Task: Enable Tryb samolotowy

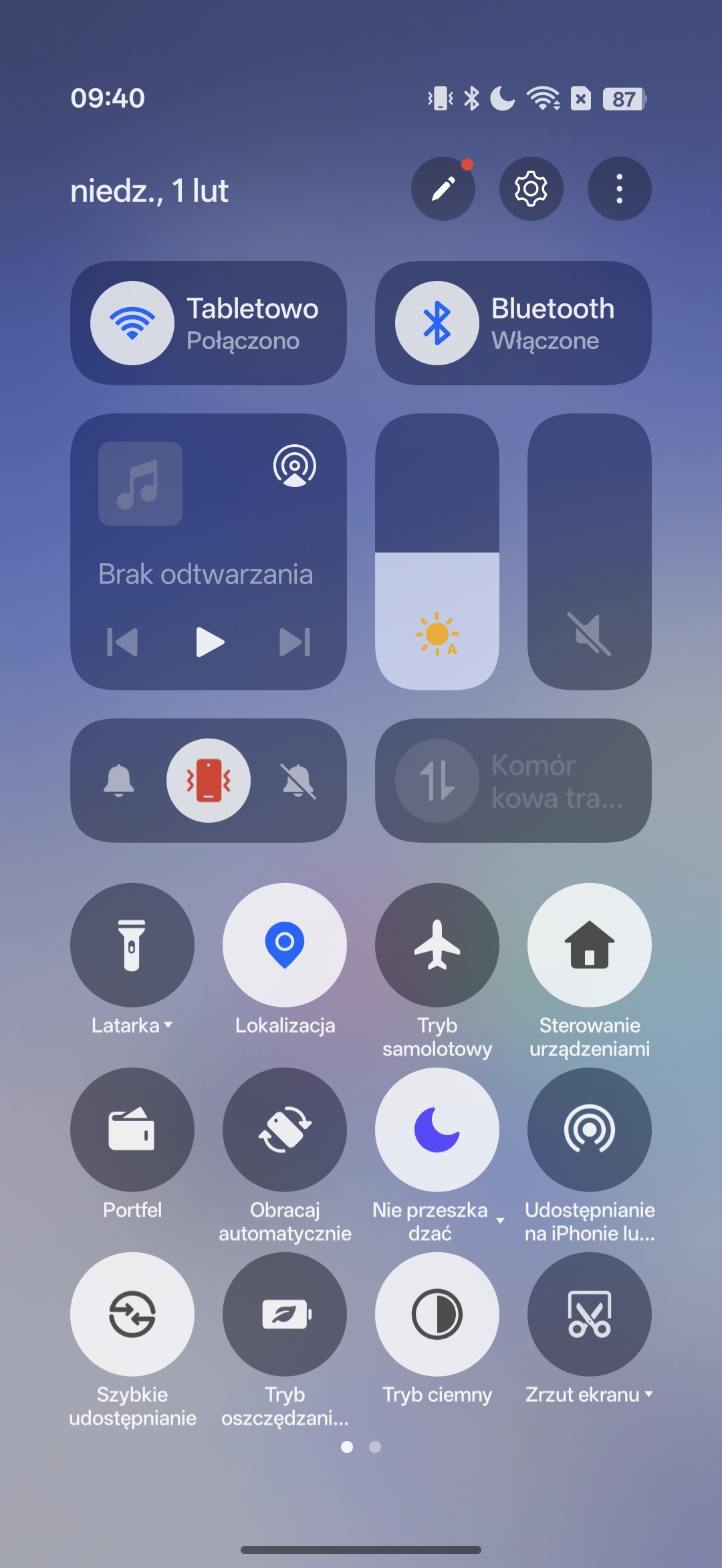Action: pyautogui.click(x=437, y=945)
